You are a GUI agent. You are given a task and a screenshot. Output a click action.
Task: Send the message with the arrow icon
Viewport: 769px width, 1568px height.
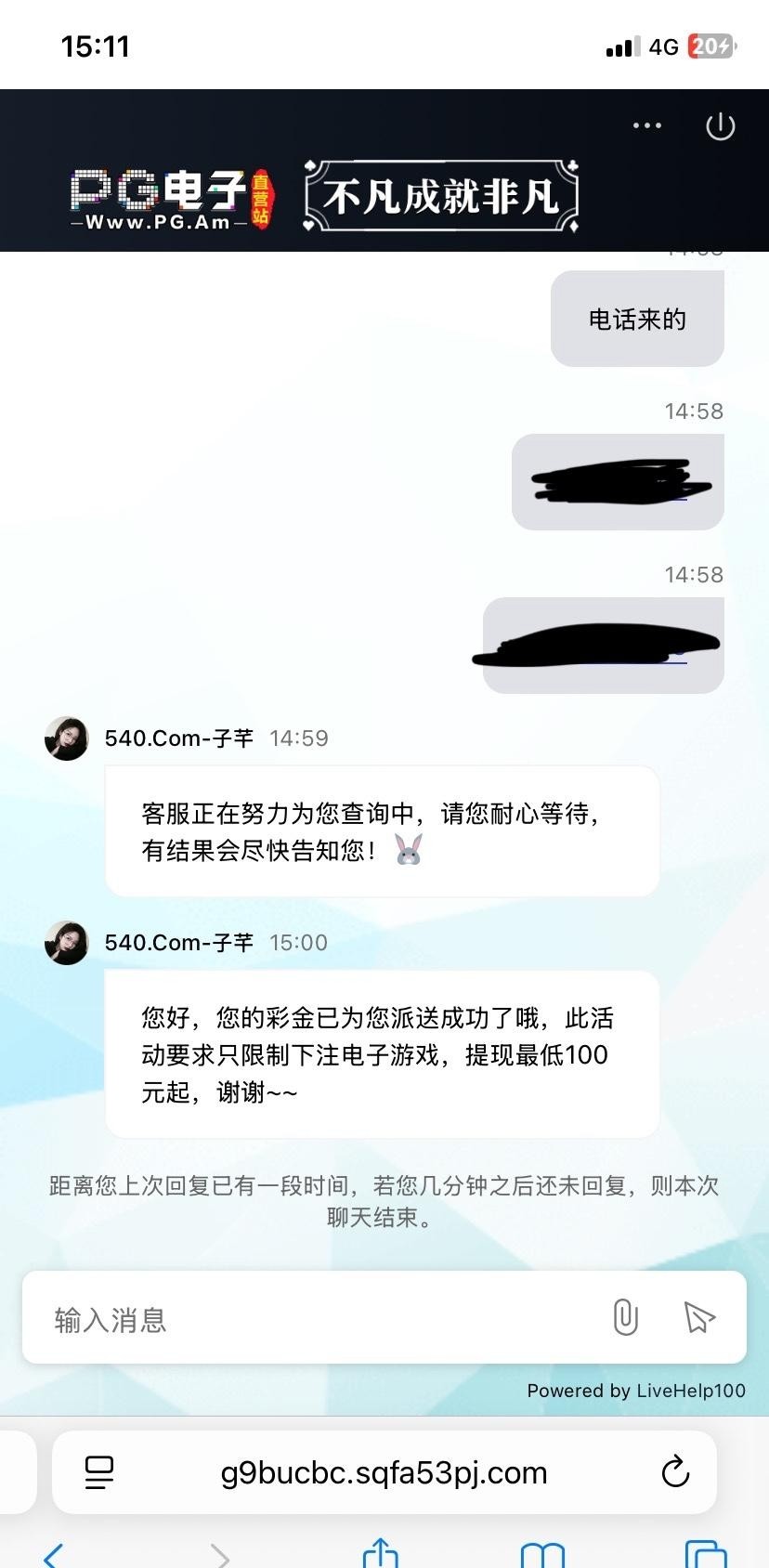[x=698, y=1317]
